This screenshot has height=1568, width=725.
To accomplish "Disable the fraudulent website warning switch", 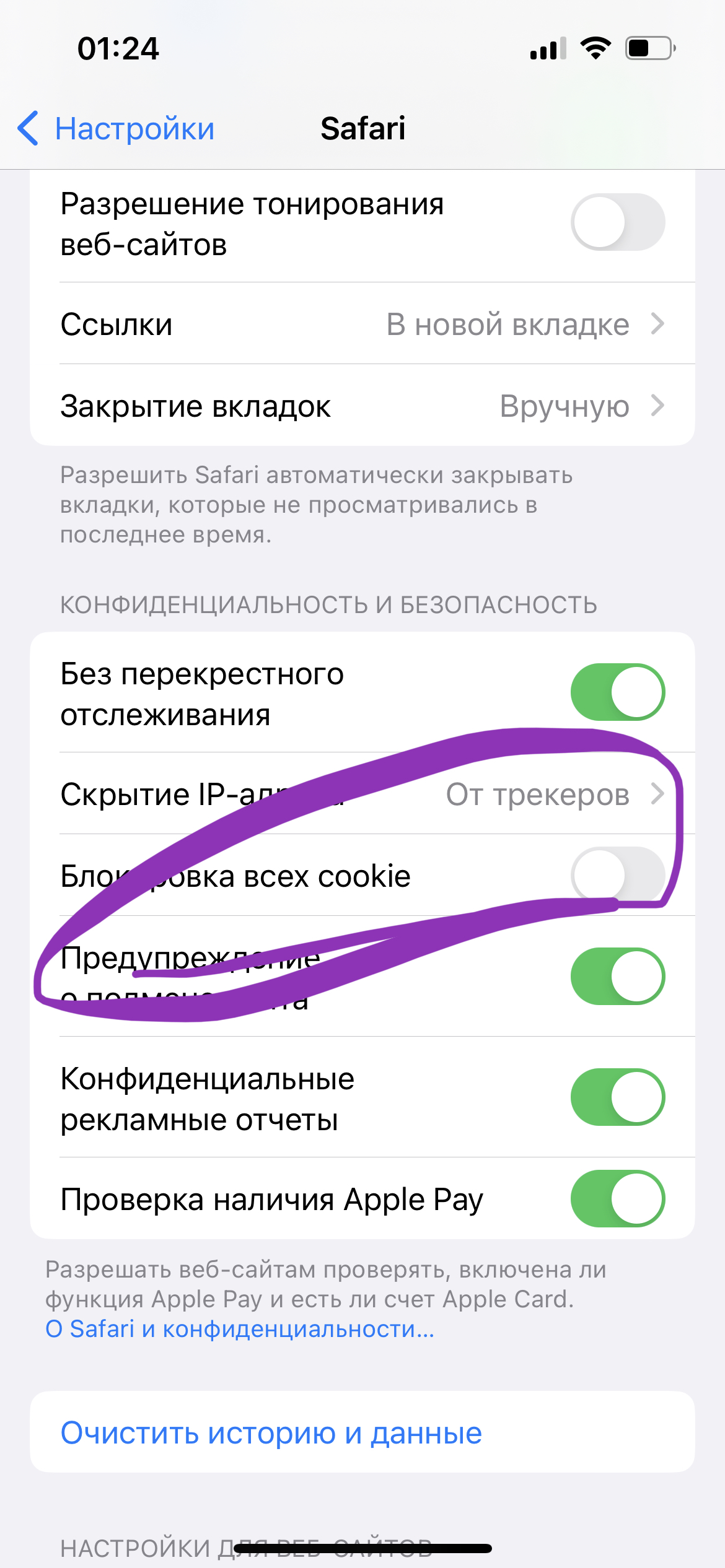I will click(x=617, y=977).
